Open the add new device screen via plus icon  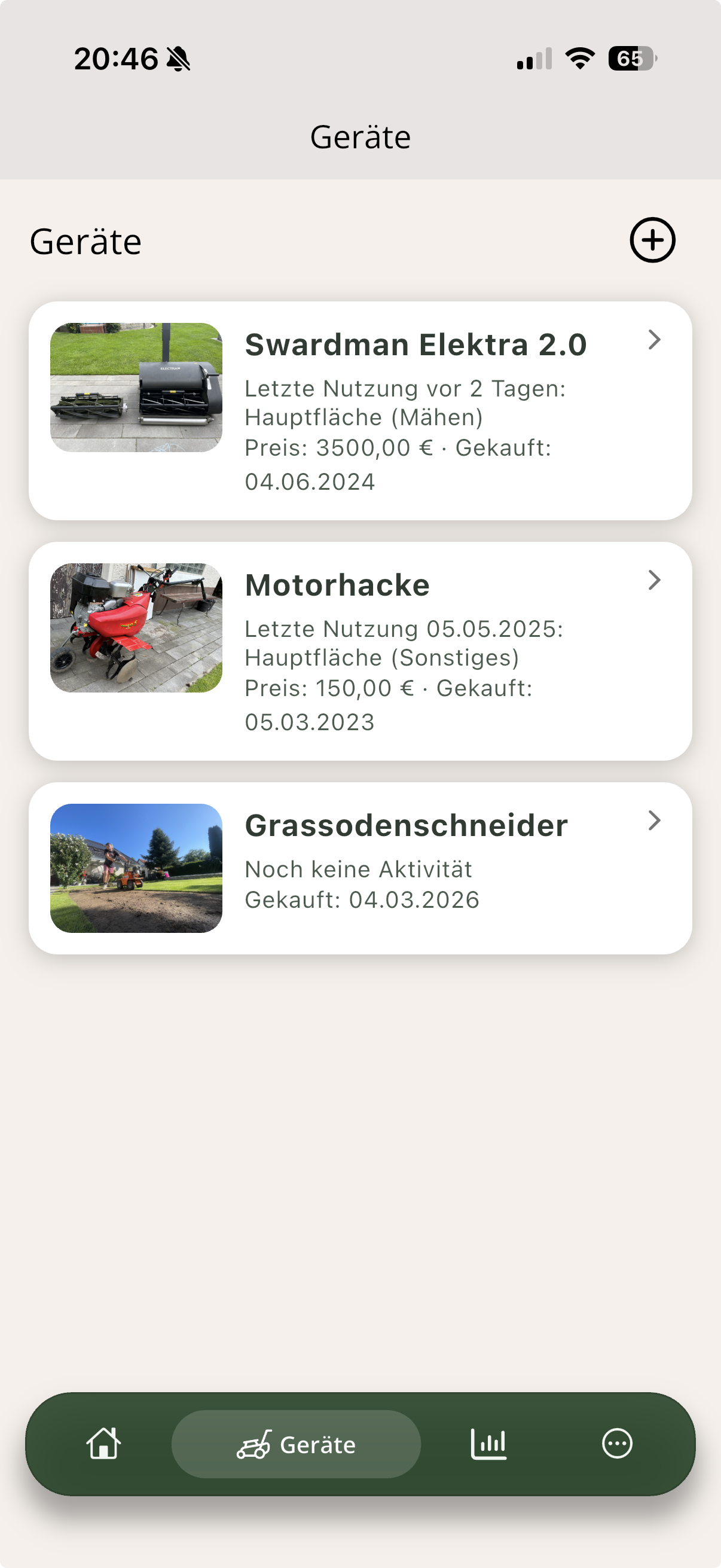pyautogui.click(x=653, y=240)
